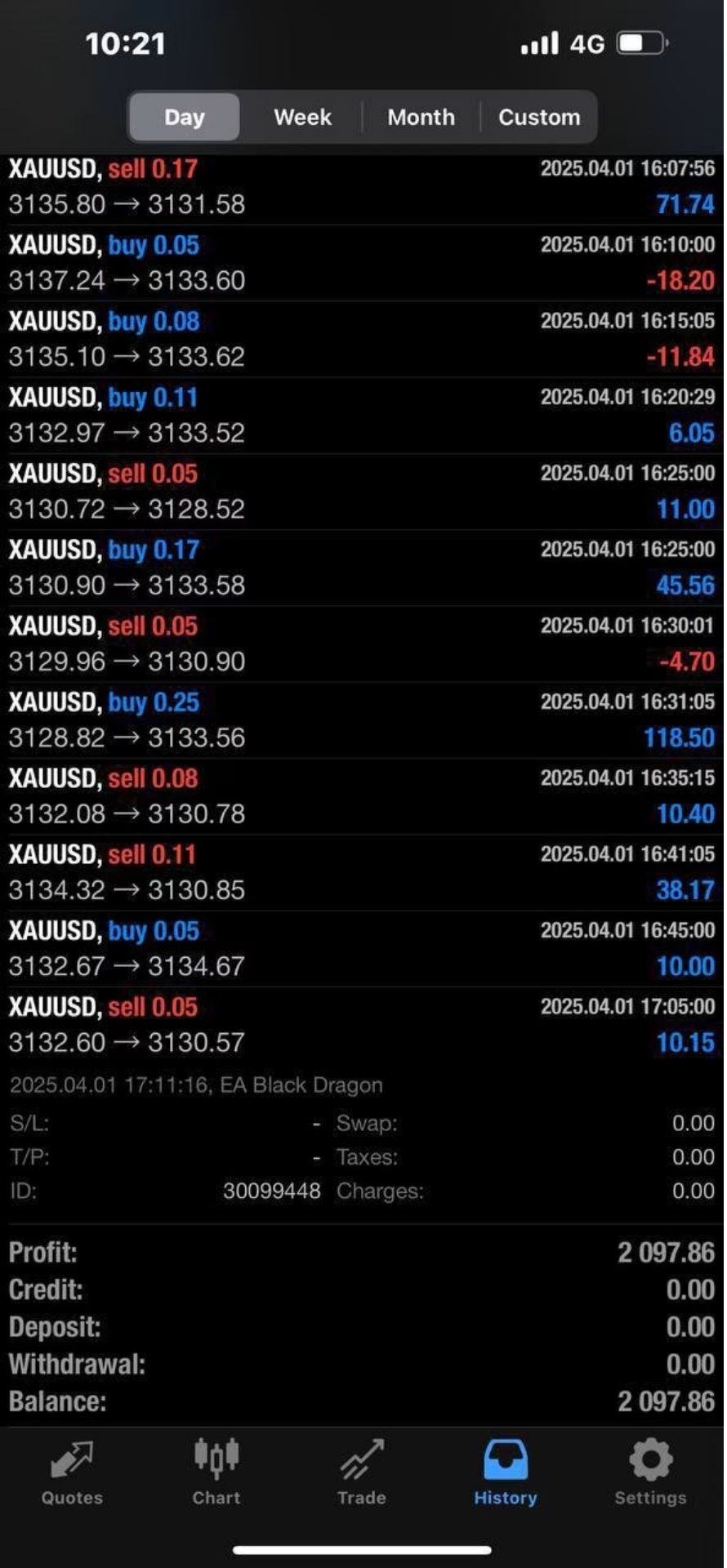Choose the Custom date range
Screen dimensions: 727x1568
point(539,118)
